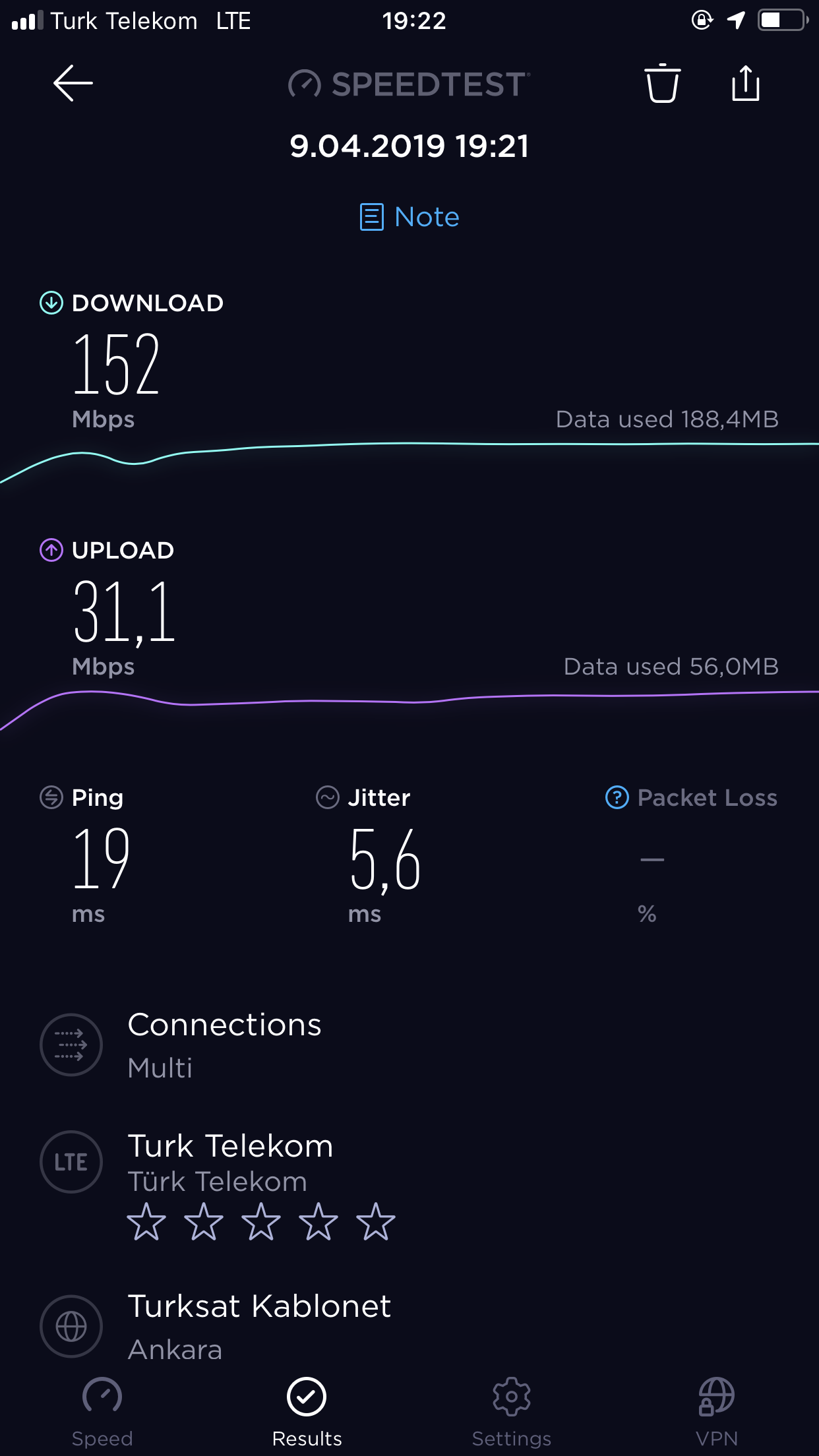Rate Turk Telekom one star
819x1456 pixels.
[x=146, y=1221]
